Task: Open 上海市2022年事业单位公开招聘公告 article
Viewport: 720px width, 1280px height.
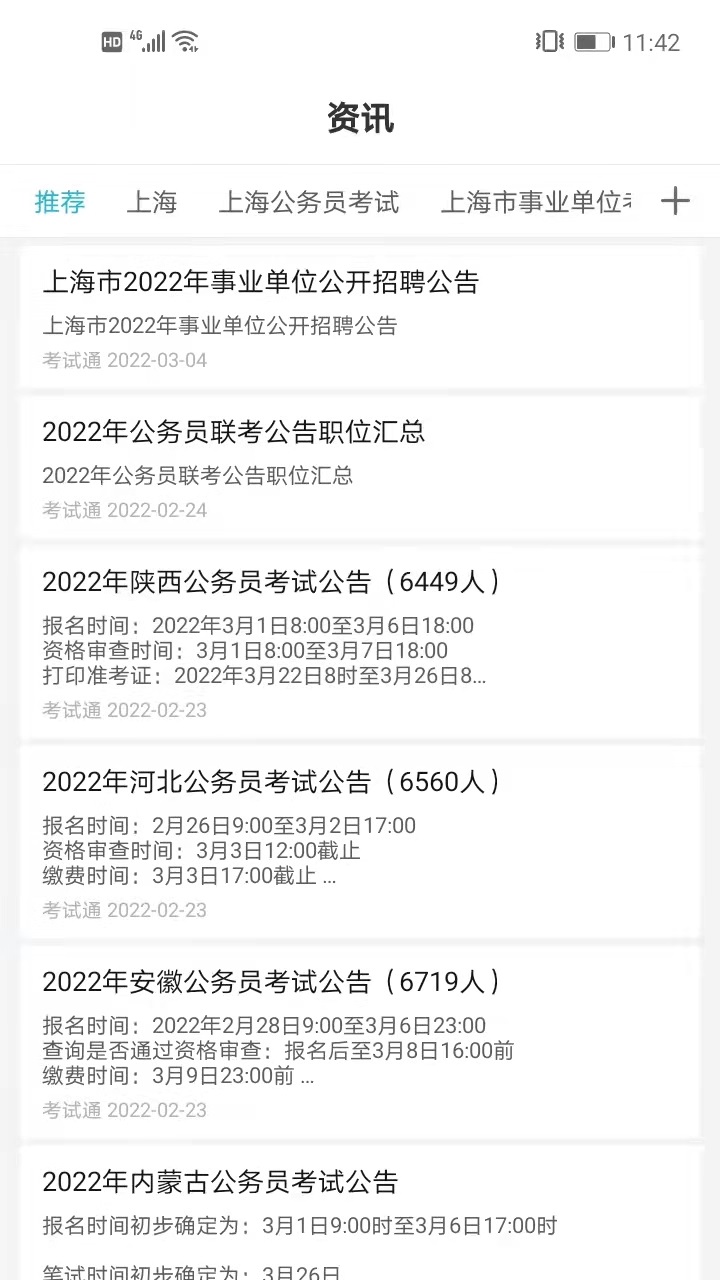Action: (360, 316)
